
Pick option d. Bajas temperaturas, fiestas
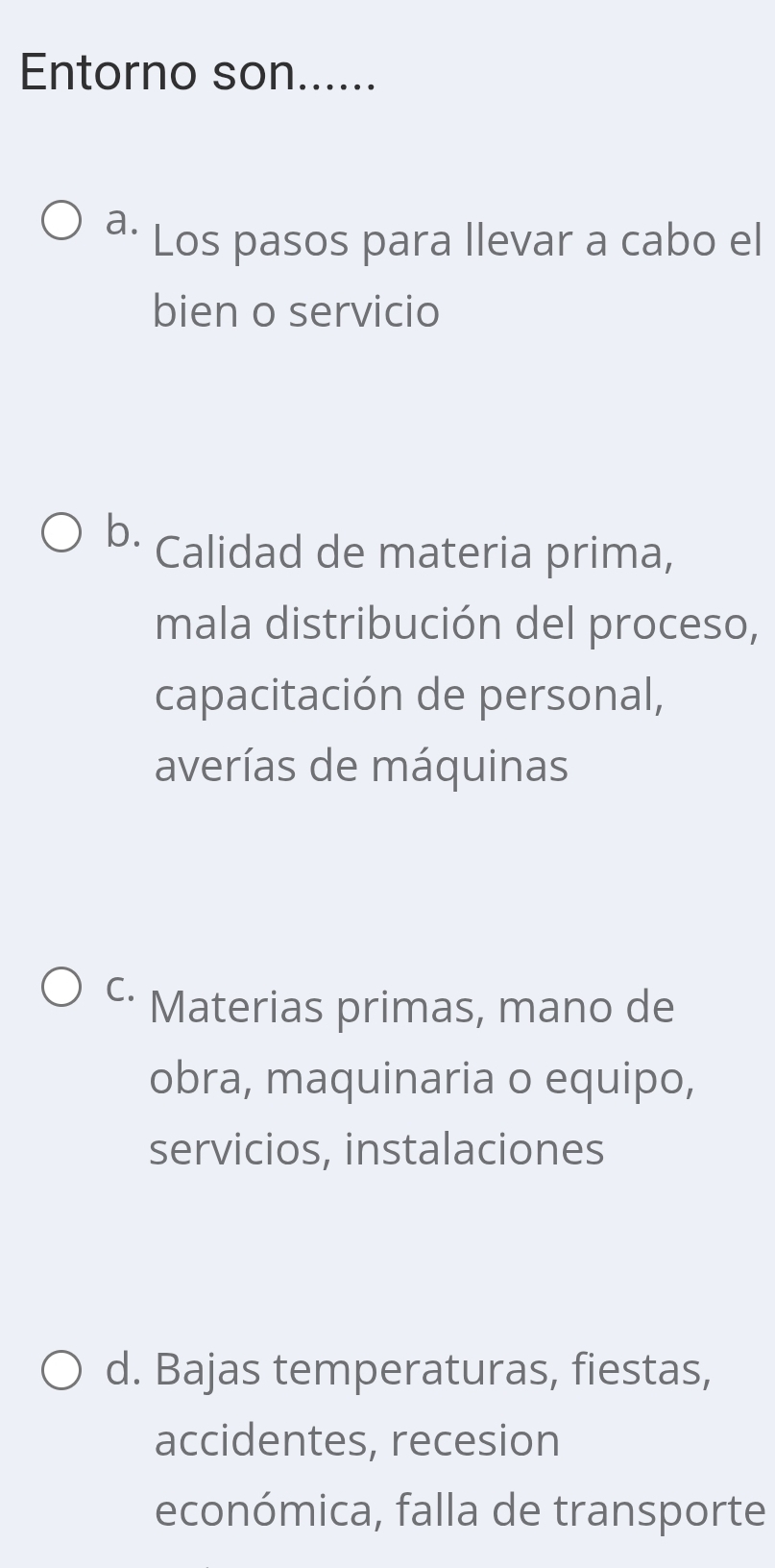[61, 1371]
